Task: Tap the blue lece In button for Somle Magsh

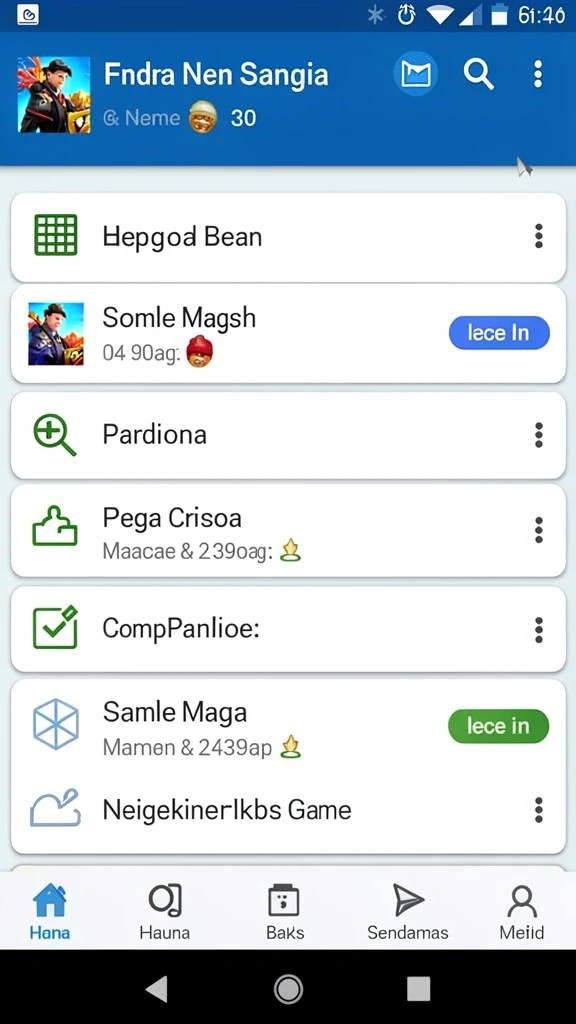Action: tap(499, 333)
